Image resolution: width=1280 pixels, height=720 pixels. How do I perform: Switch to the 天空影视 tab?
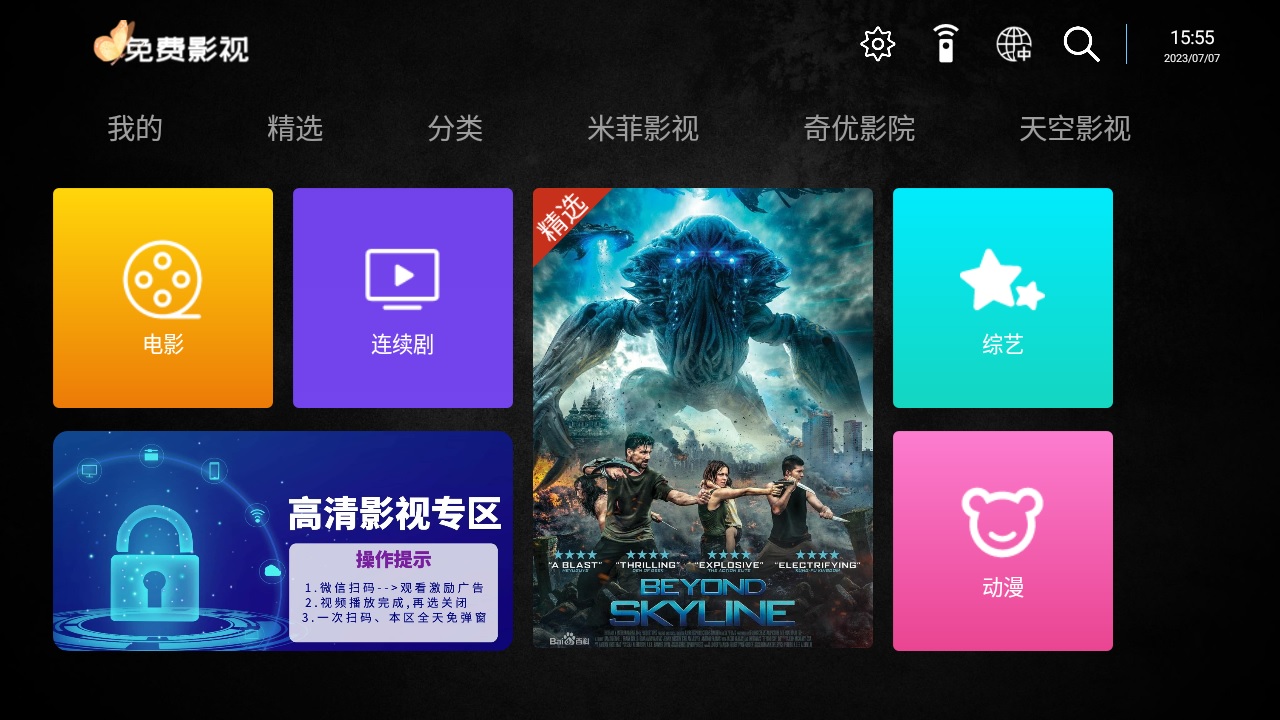pyautogui.click(x=1075, y=129)
